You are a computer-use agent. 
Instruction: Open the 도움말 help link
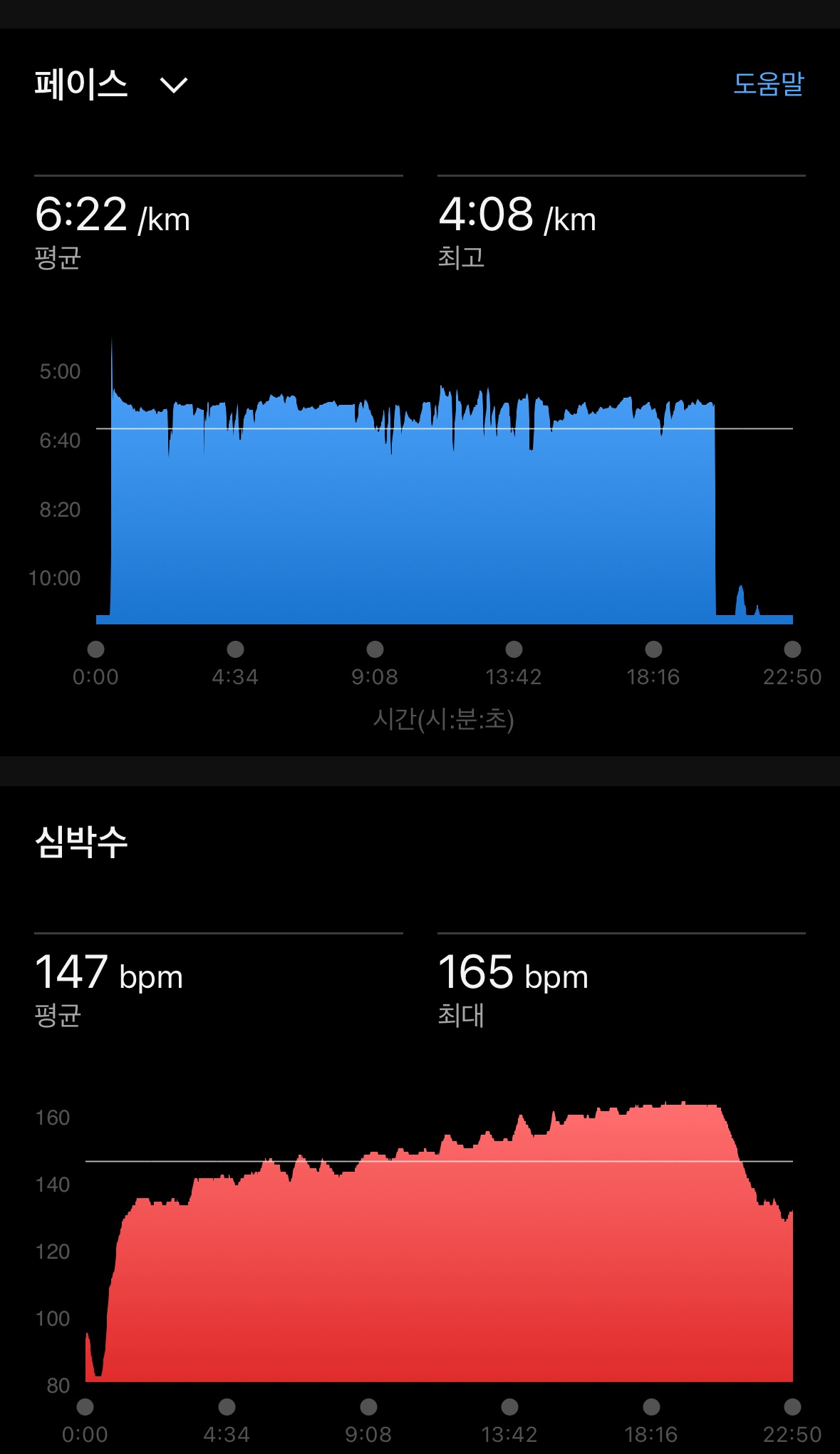click(768, 84)
